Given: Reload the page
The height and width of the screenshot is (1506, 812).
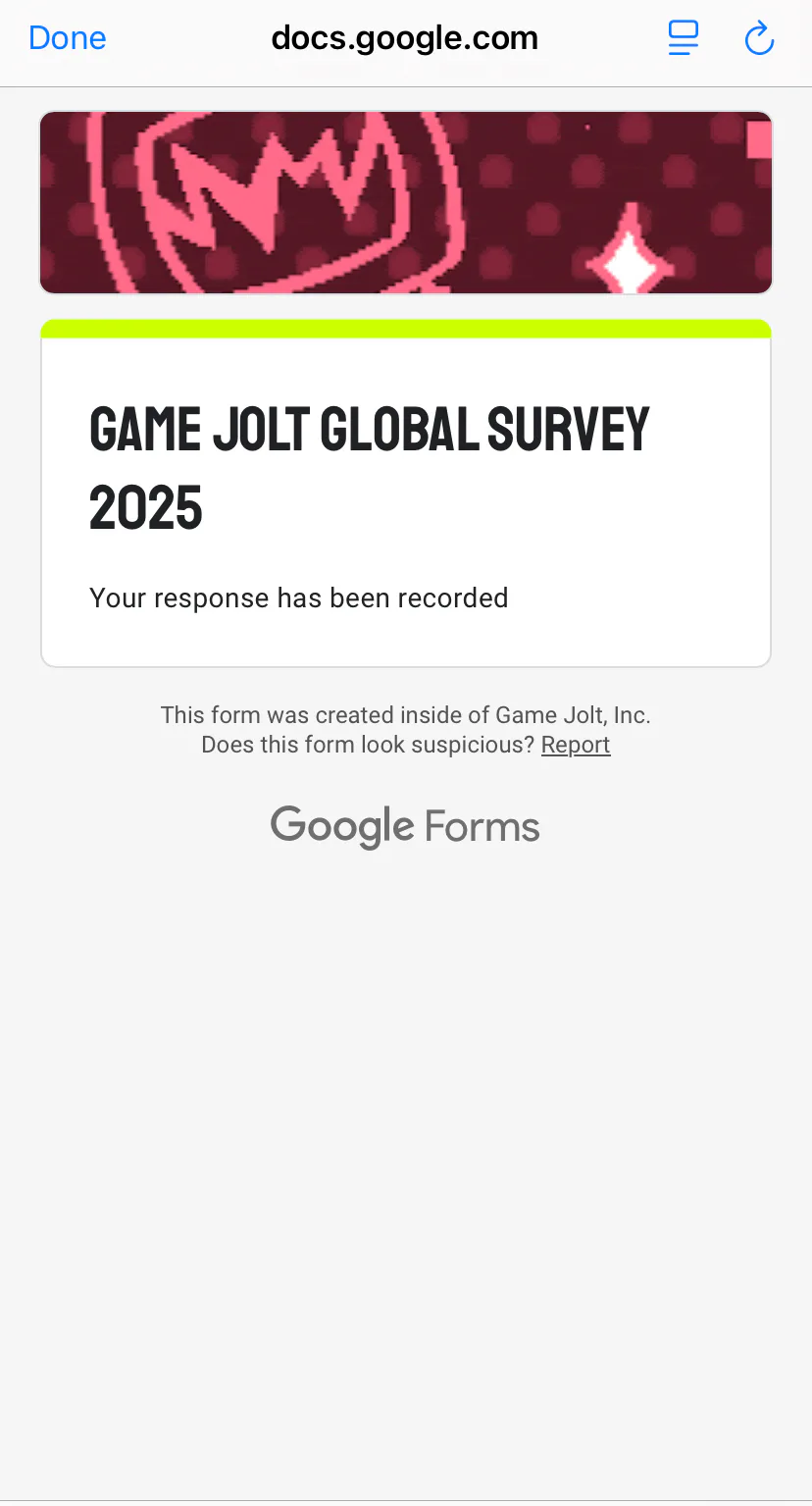Looking at the screenshot, I should [760, 38].
